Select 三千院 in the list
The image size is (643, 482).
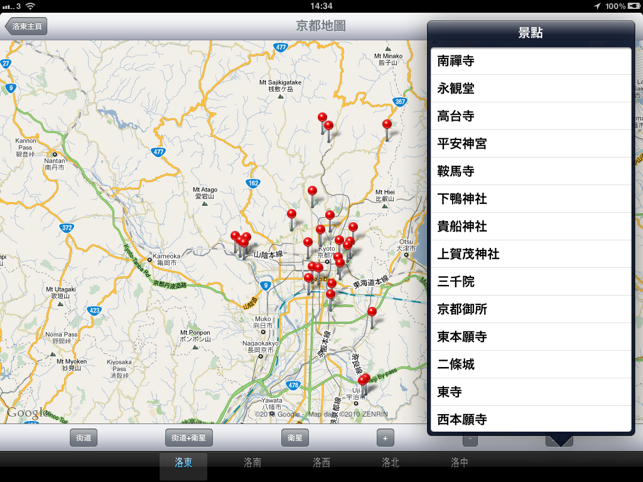[x=530, y=282]
